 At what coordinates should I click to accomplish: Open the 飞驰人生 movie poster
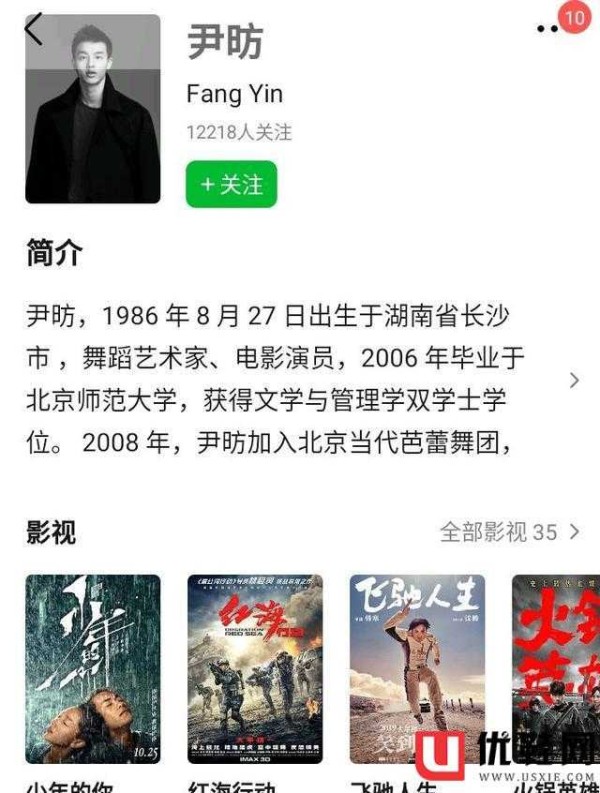click(417, 668)
